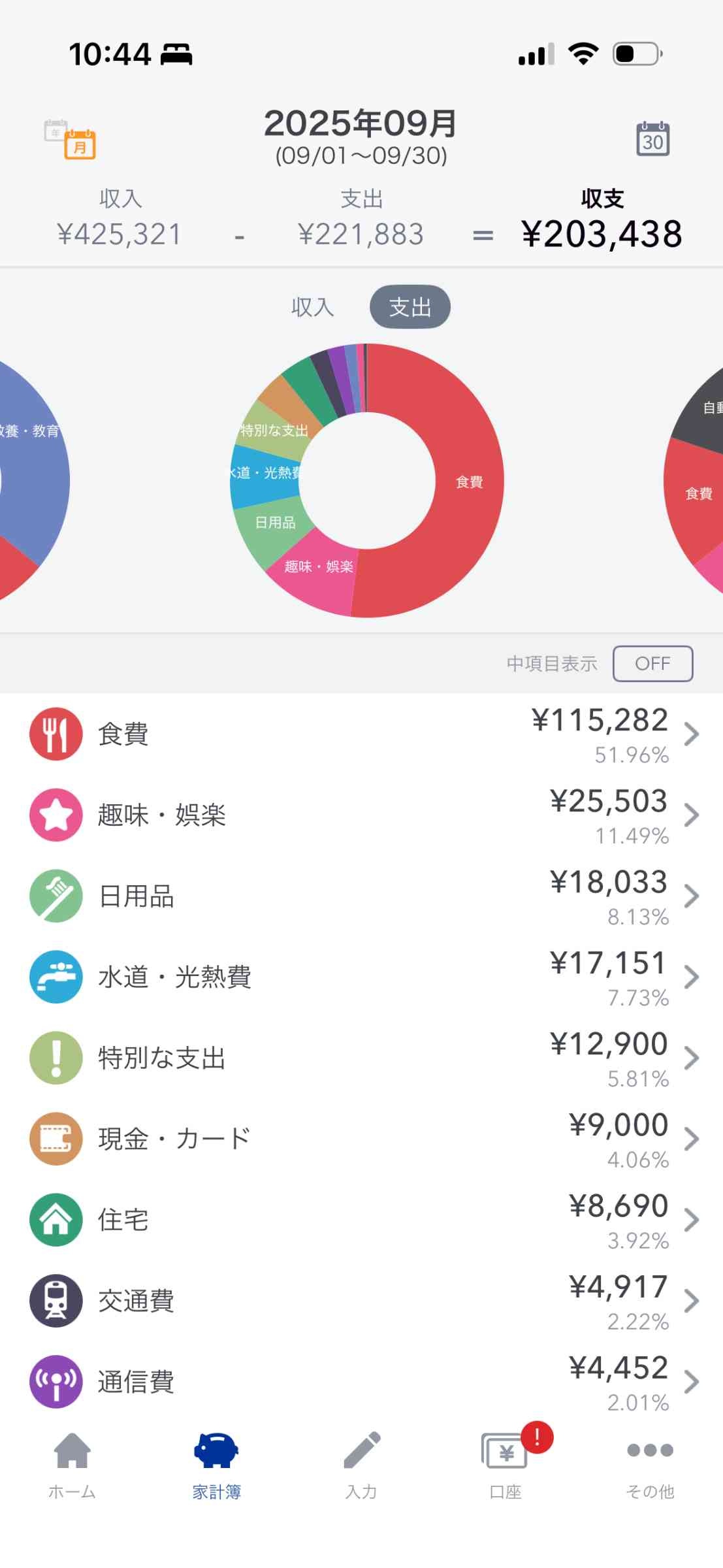Screen dimensions: 723x1568
Task: View 日用品 spending breakdown
Action: pos(361,896)
